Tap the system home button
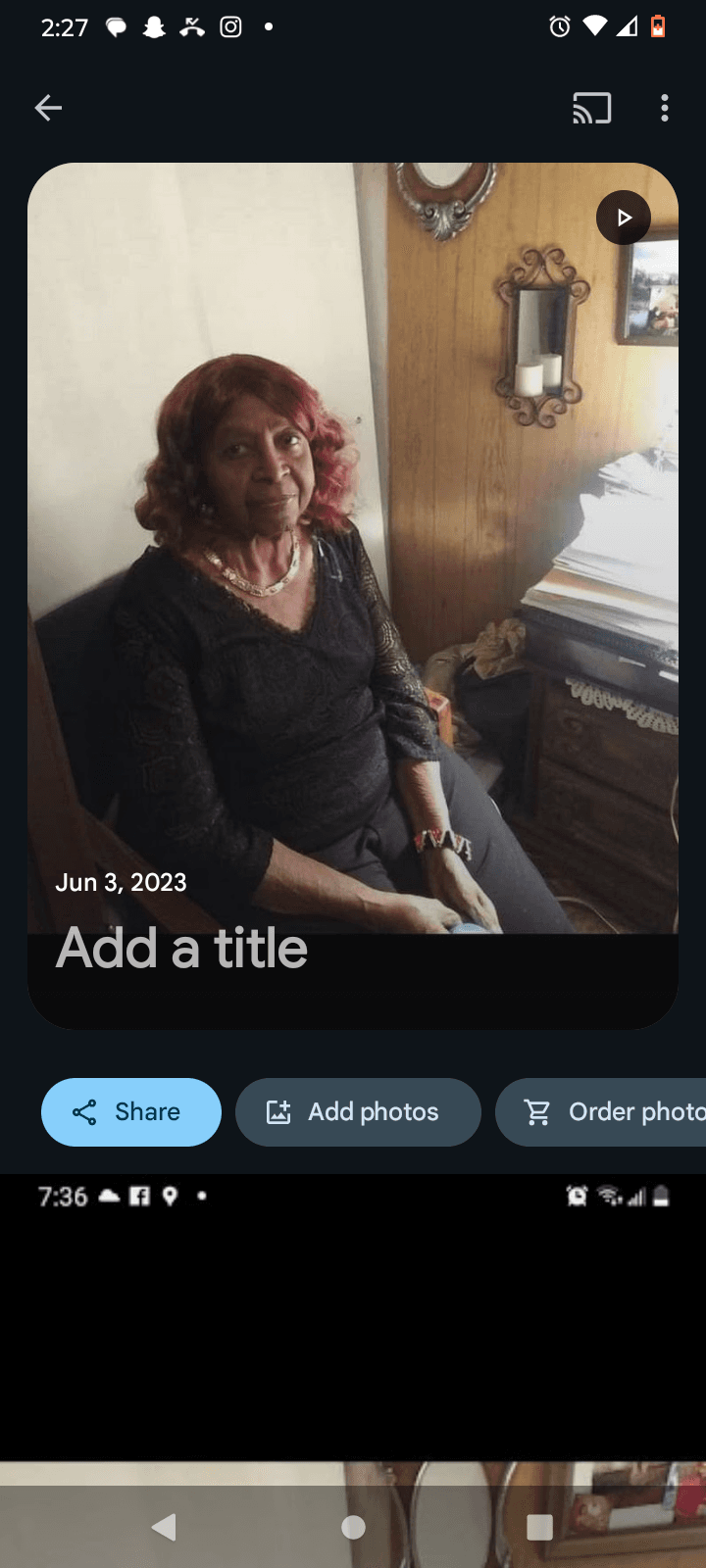Image resolution: width=706 pixels, height=1568 pixels. pos(353,1527)
